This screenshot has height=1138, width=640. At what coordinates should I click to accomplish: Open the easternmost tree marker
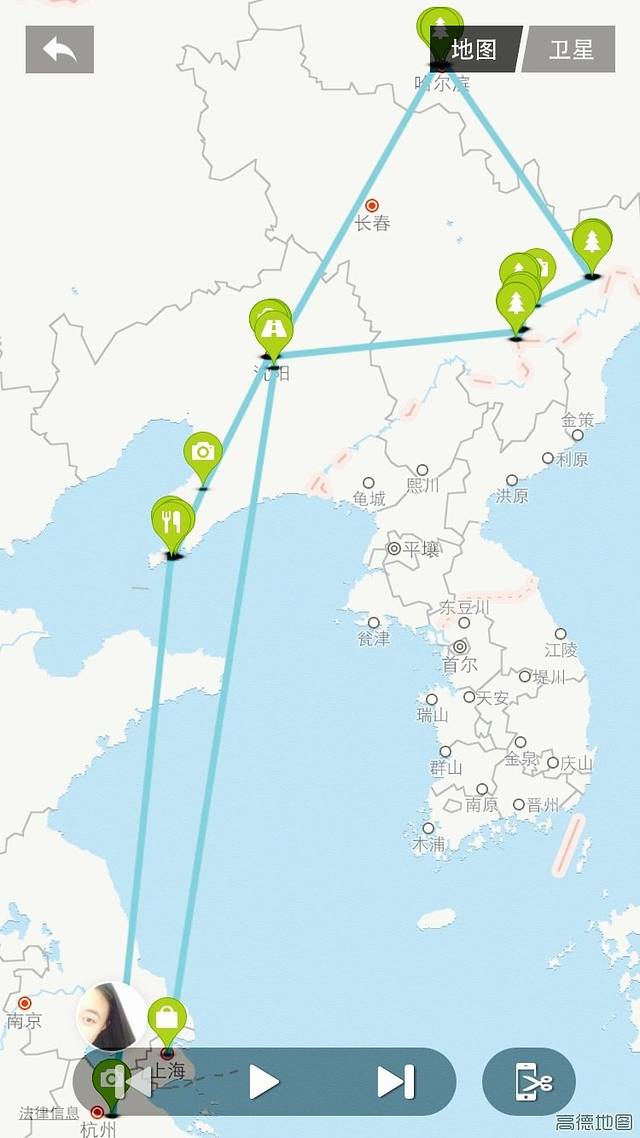point(592,242)
